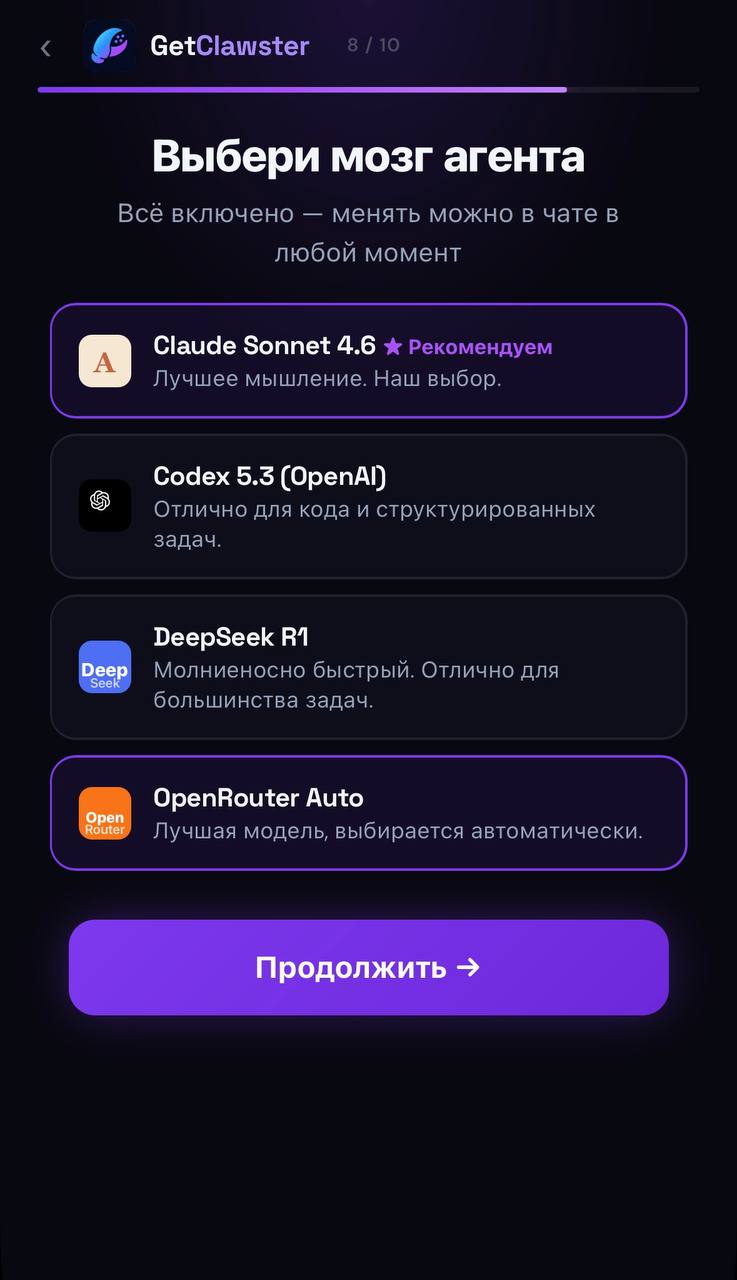Click the GetClawster title text

pyautogui.click(x=230, y=46)
